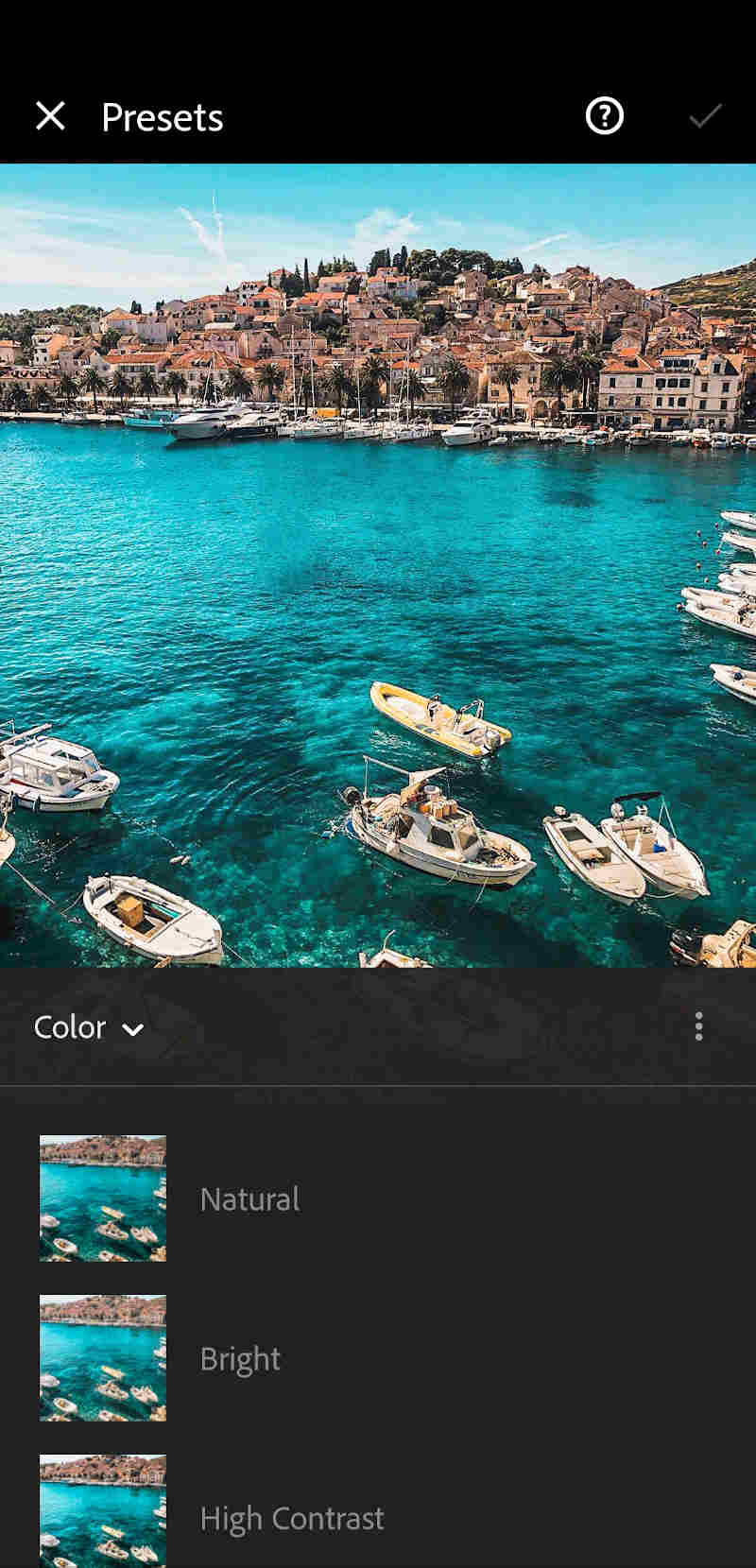Expand the Color preset group dropdown

coord(89,1027)
